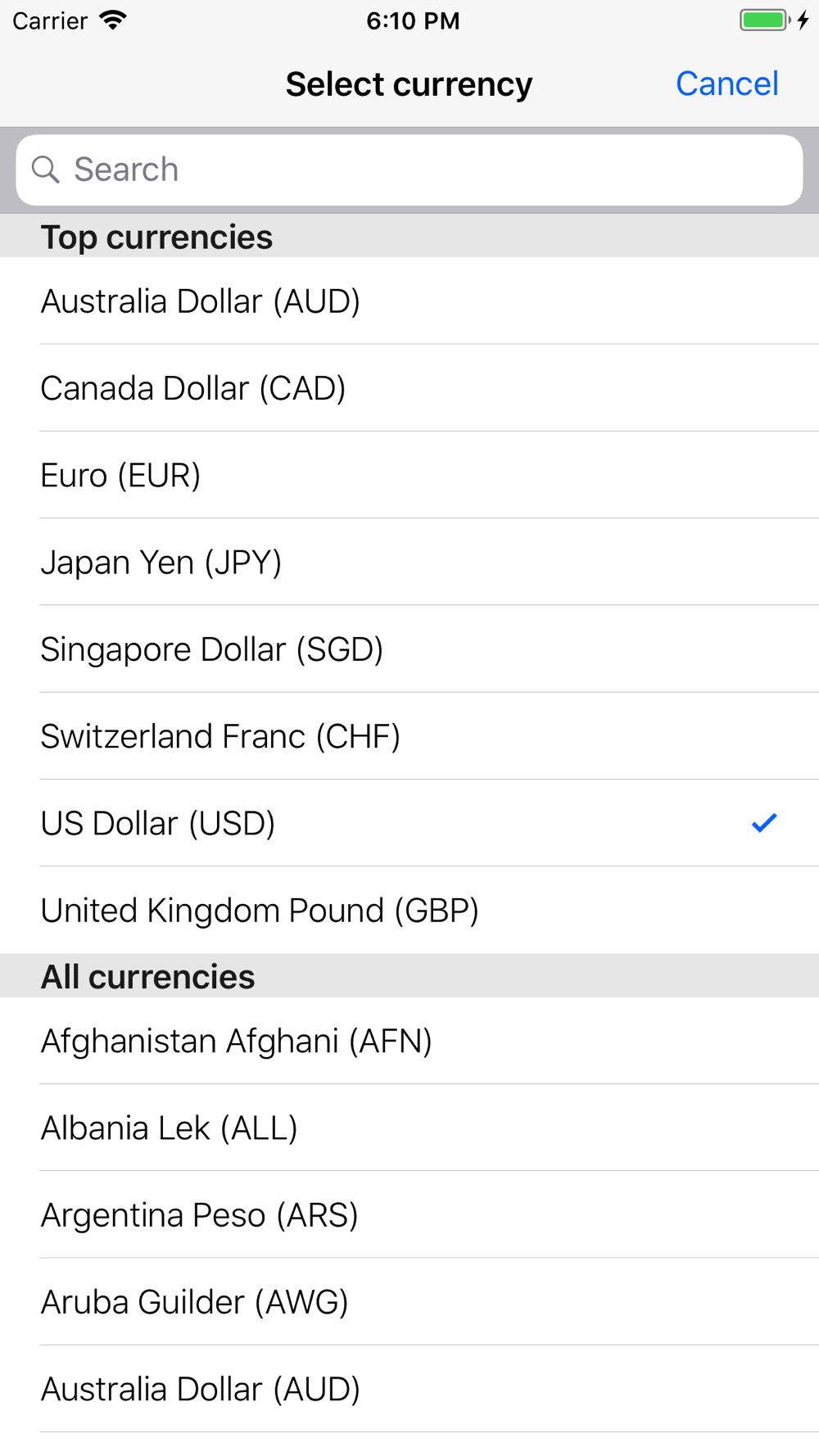Image resolution: width=819 pixels, height=1456 pixels.
Task: Cancel currency selection
Action: pos(726,84)
